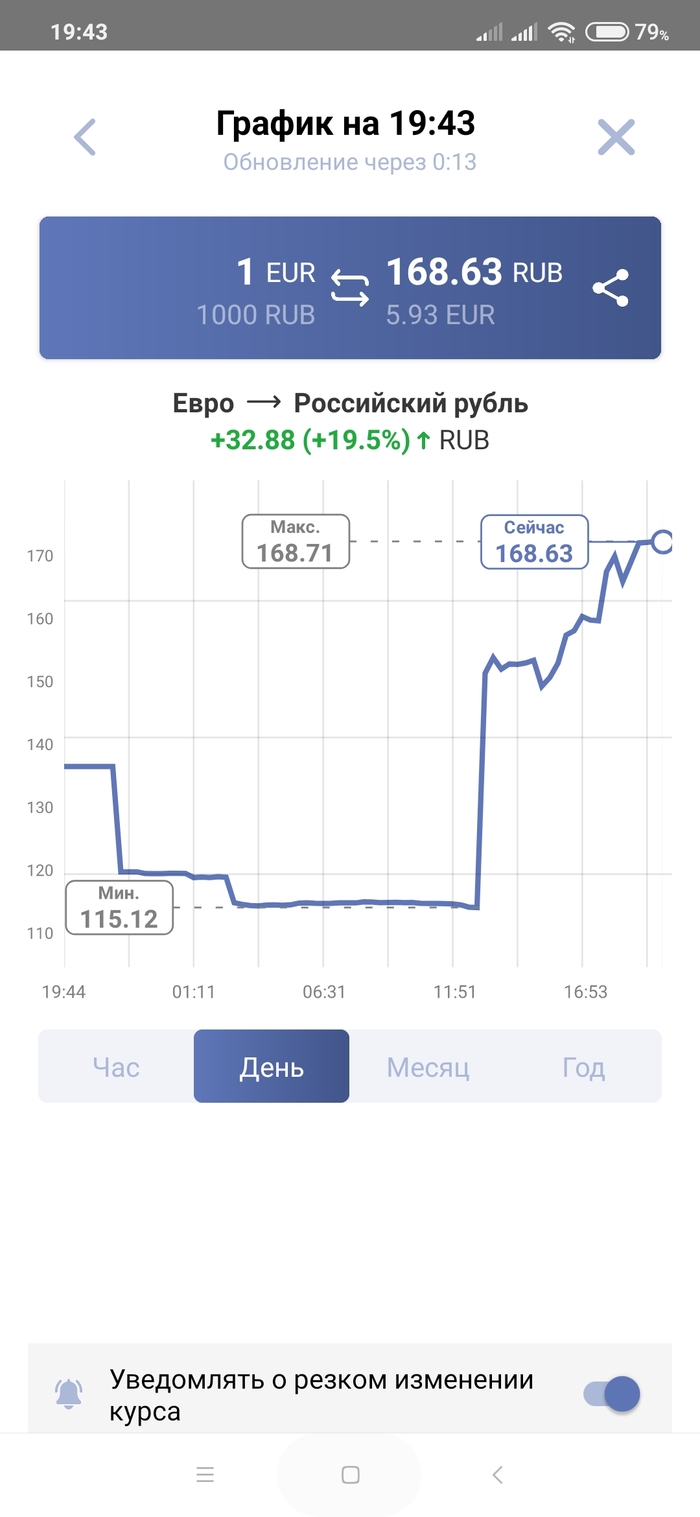Show the Месяц chart
The image size is (700, 1517).
pyautogui.click(x=428, y=1067)
